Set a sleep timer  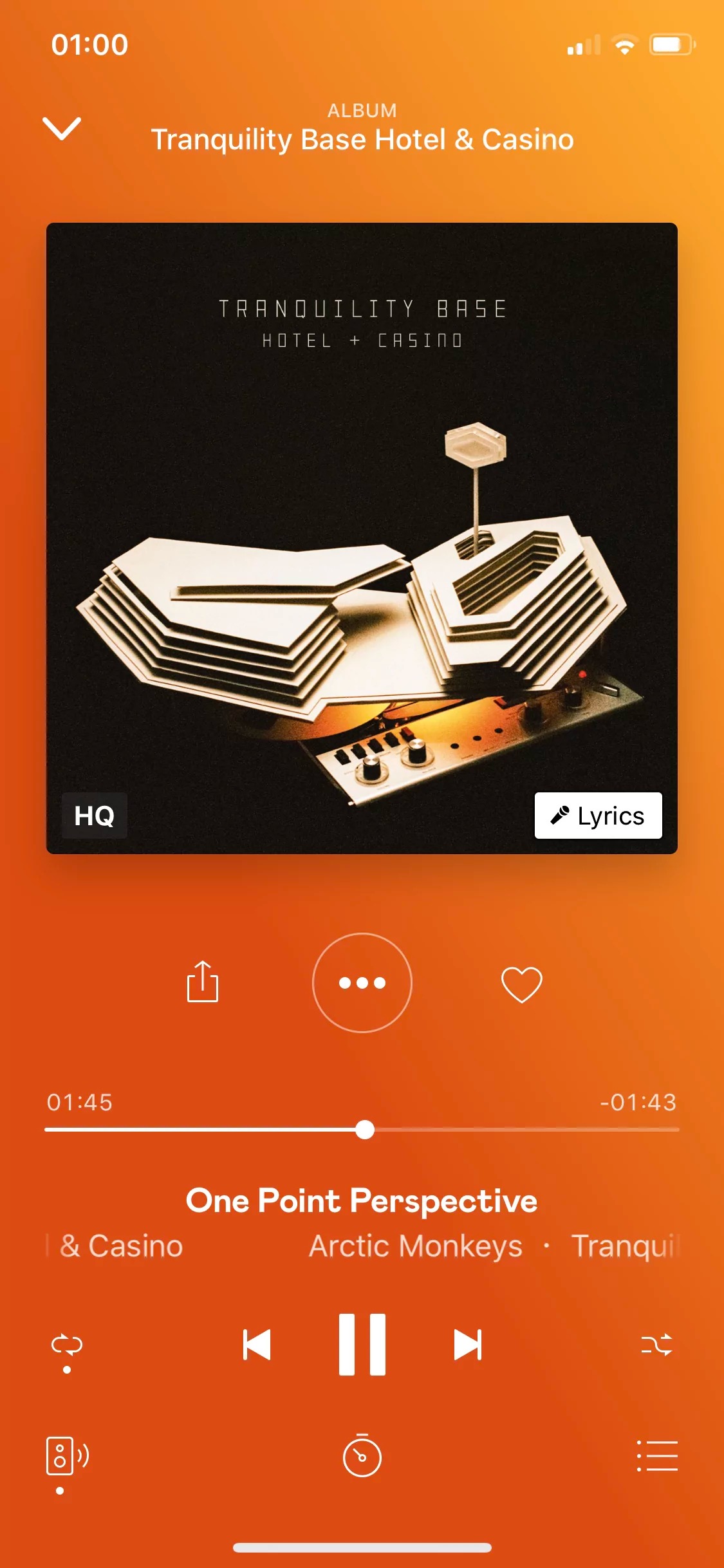[x=362, y=1456]
